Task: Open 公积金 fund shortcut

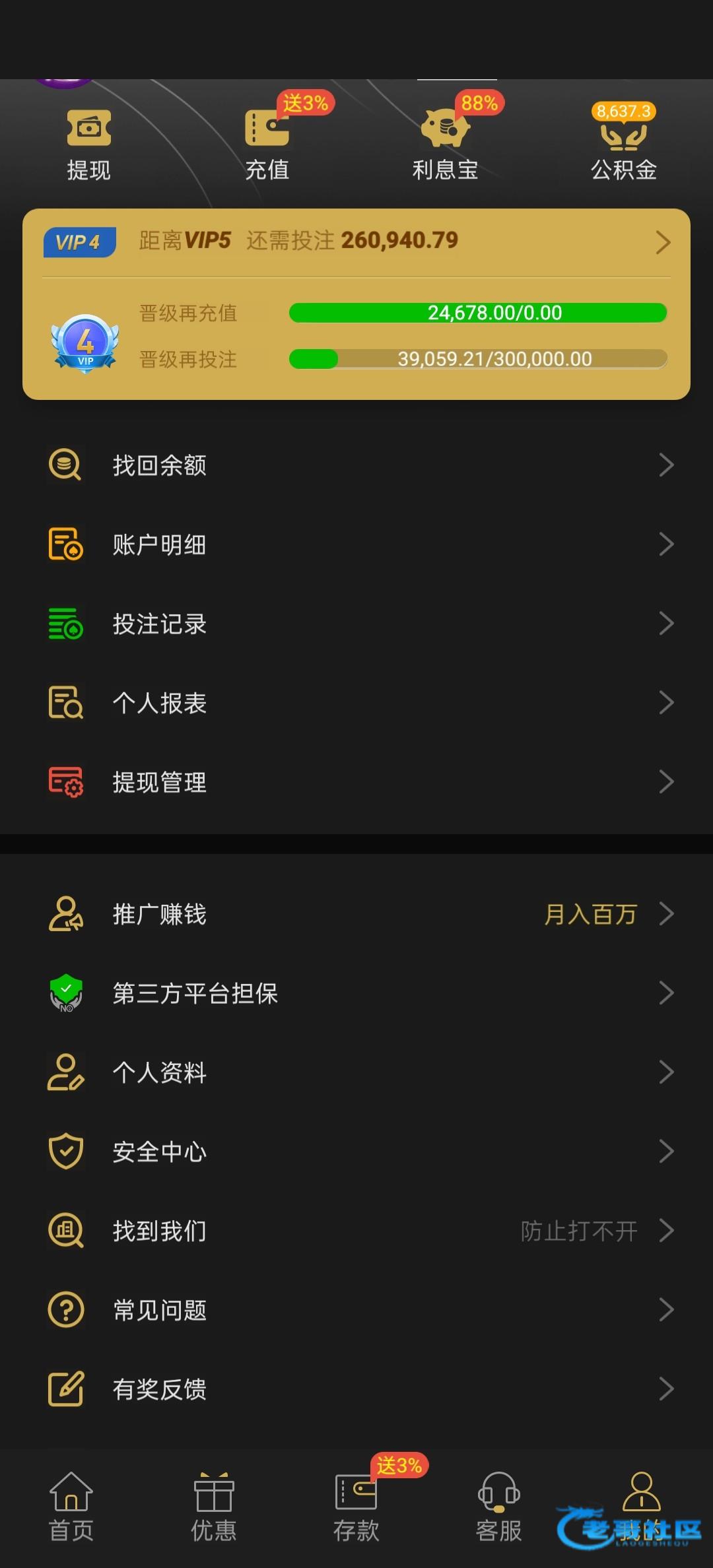Action: coord(623,145)
